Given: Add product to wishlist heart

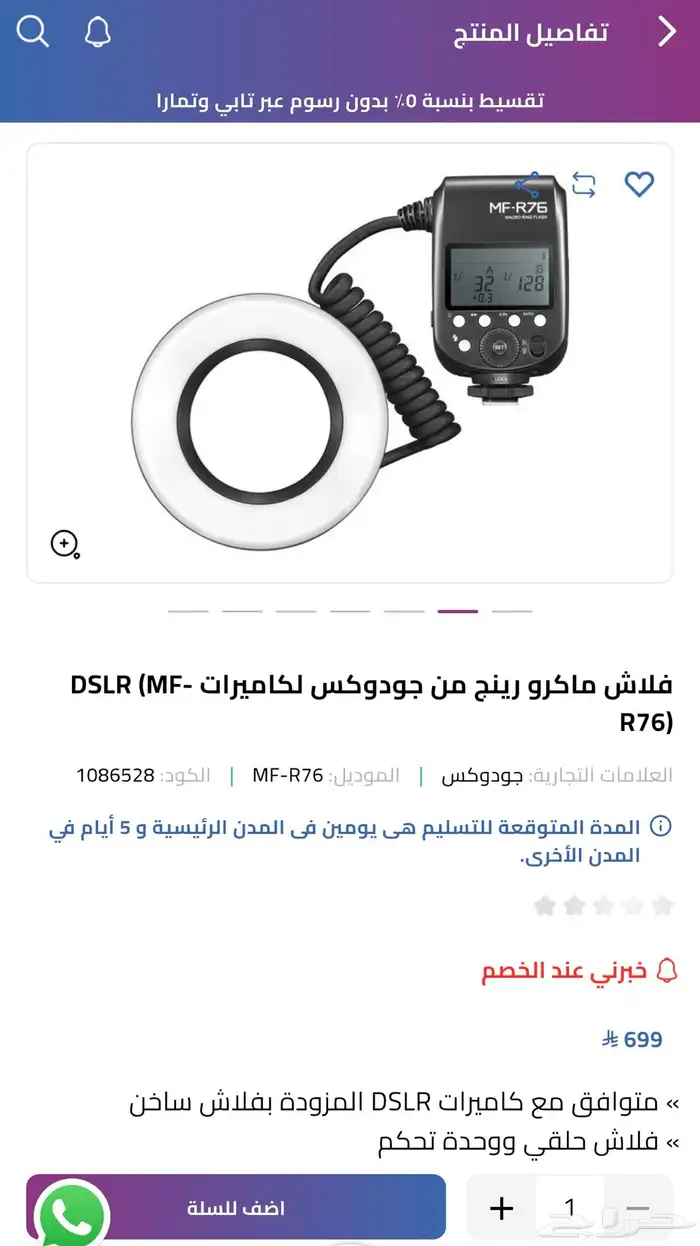Looking at the screenshot, I should [639, 184].
